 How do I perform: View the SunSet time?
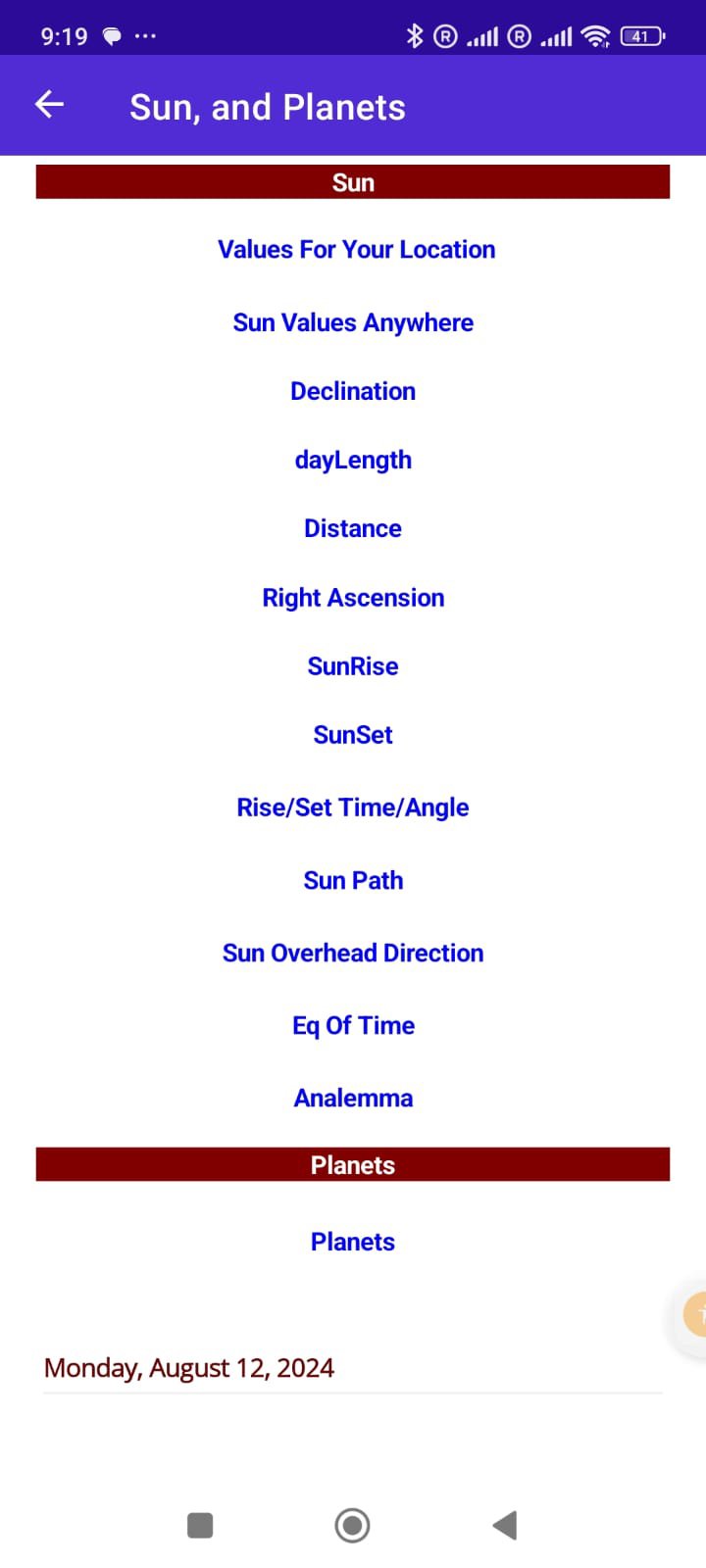pyautogui.click(x=353, y=735)
